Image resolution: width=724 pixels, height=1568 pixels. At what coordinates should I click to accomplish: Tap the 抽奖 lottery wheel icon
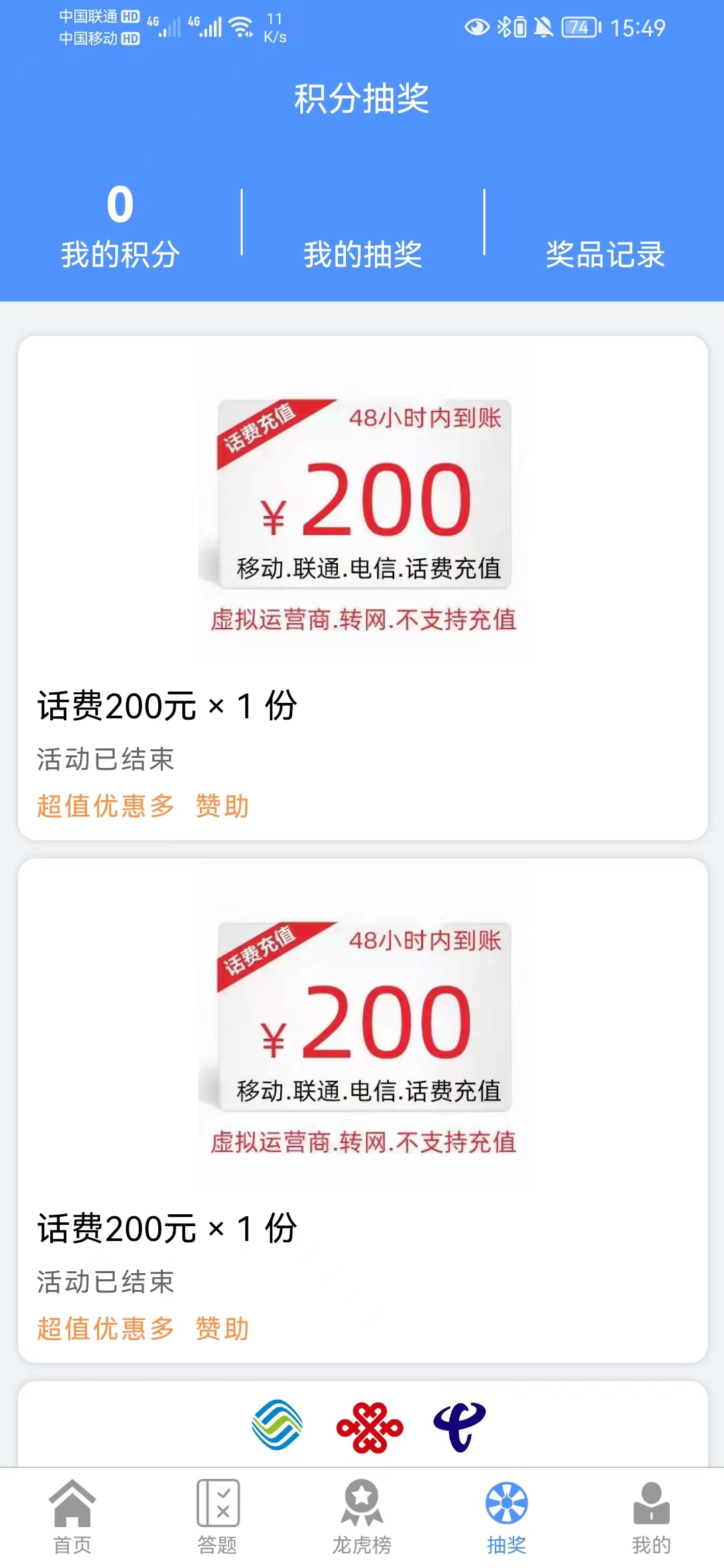click(x=506, y=1504)
